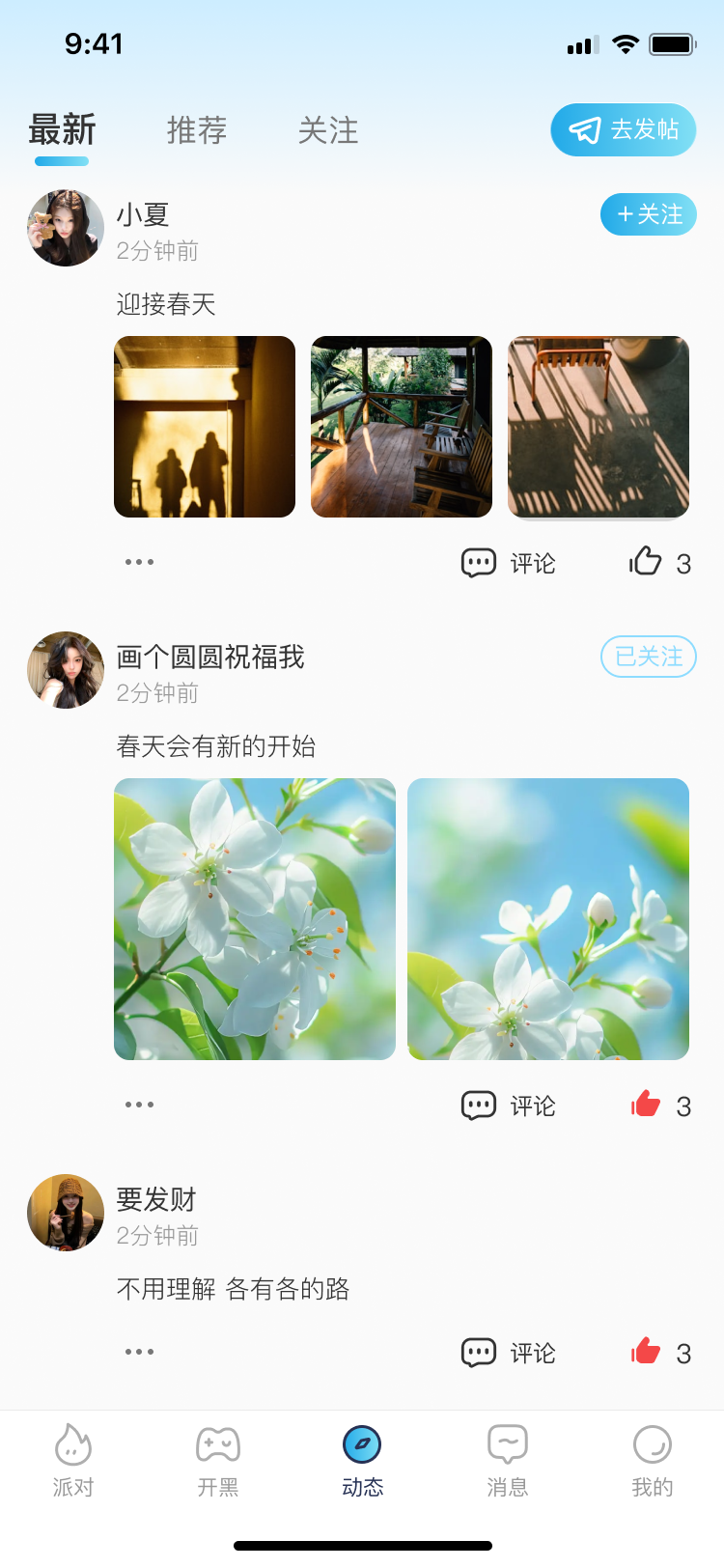Go to the 我的 tab
Screen dimensions: 724x1568
click(x=653, y=1460)
